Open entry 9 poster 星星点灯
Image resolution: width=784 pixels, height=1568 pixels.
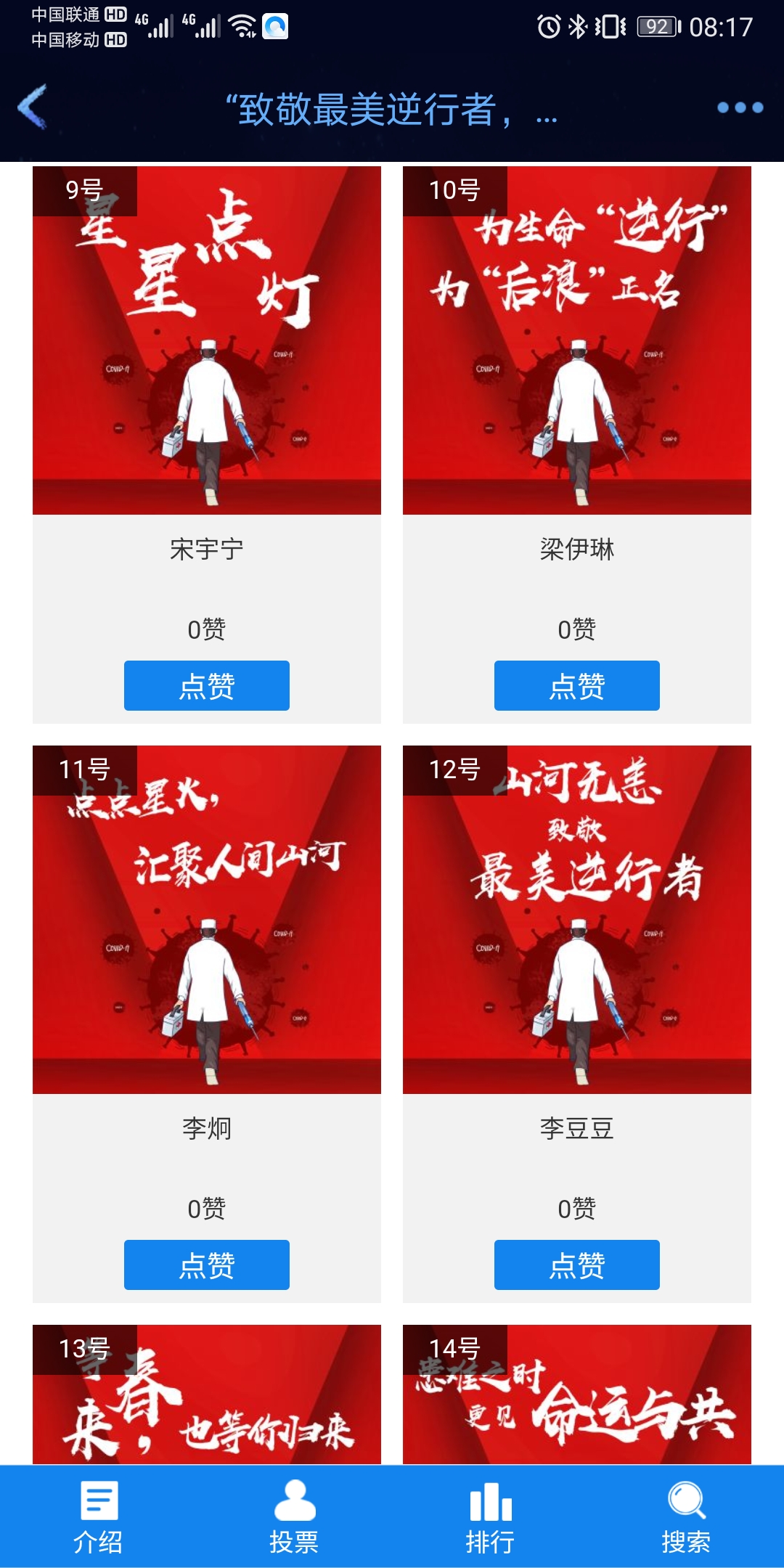click(x=206, y=340)
